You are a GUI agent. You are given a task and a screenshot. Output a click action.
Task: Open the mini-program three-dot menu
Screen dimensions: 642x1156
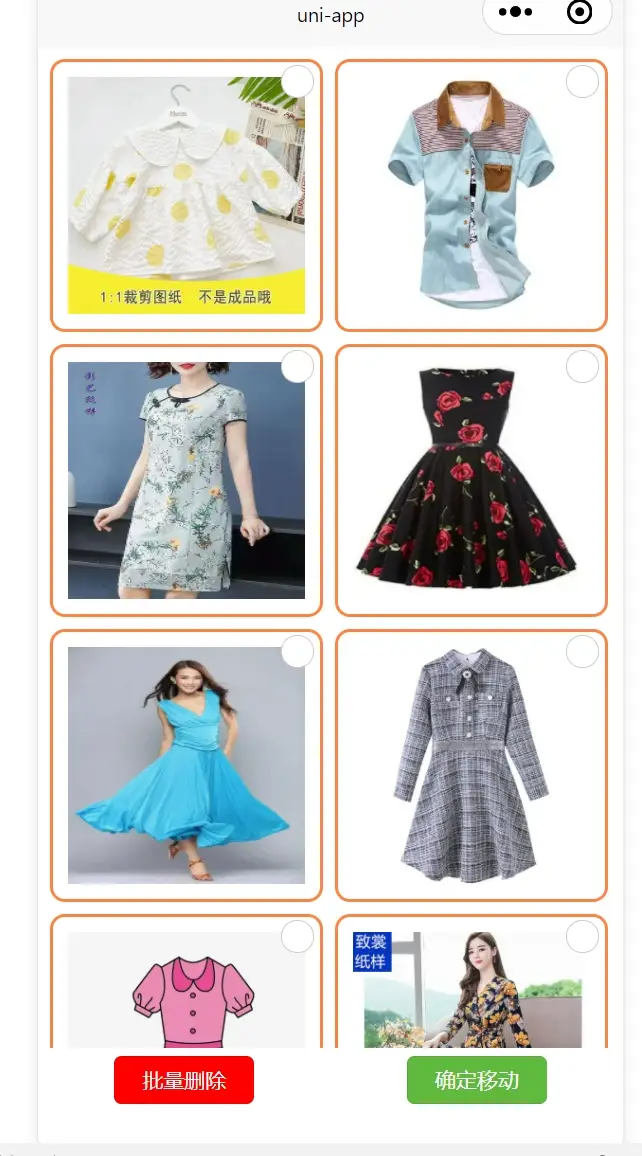point(515,13)
